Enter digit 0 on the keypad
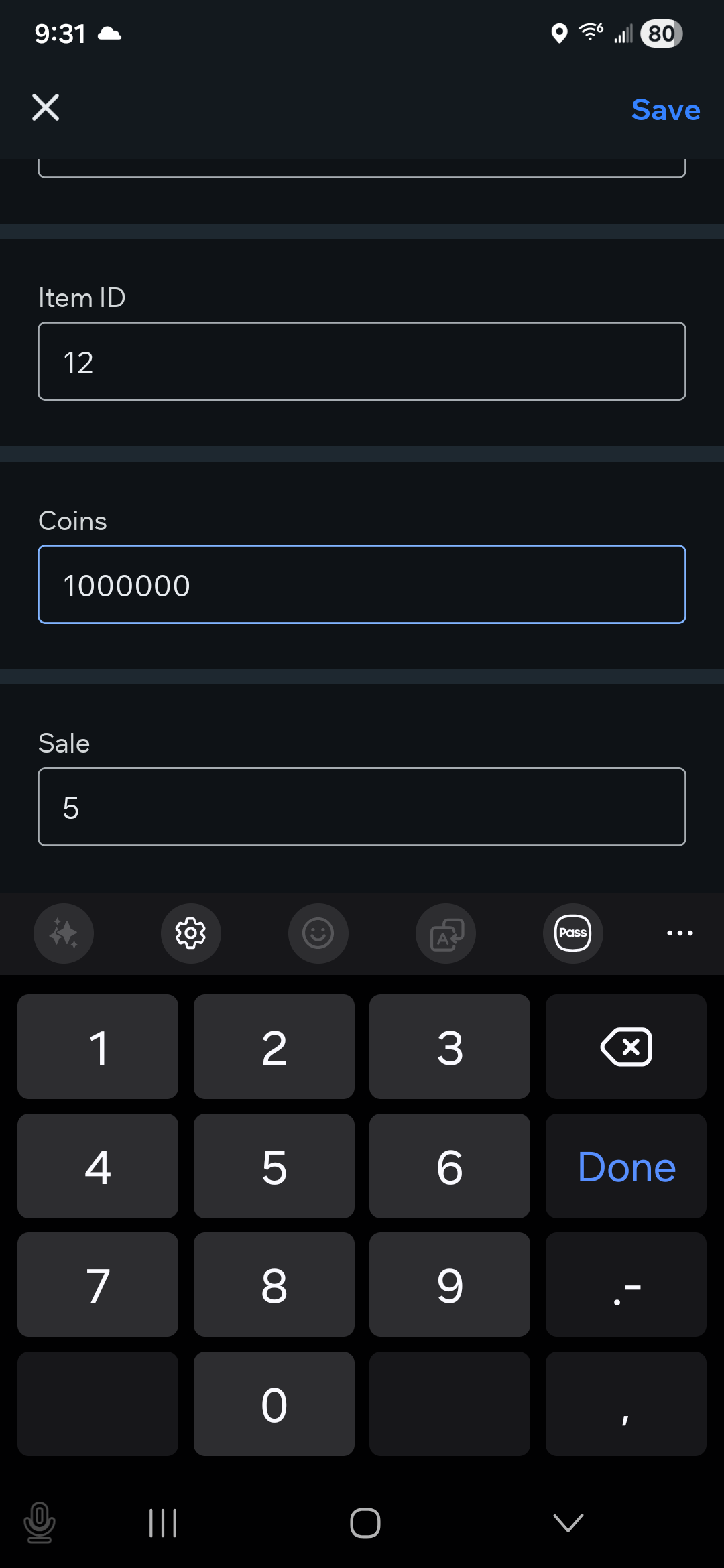Screen dimensions: 724x1568 [274, 1404]
